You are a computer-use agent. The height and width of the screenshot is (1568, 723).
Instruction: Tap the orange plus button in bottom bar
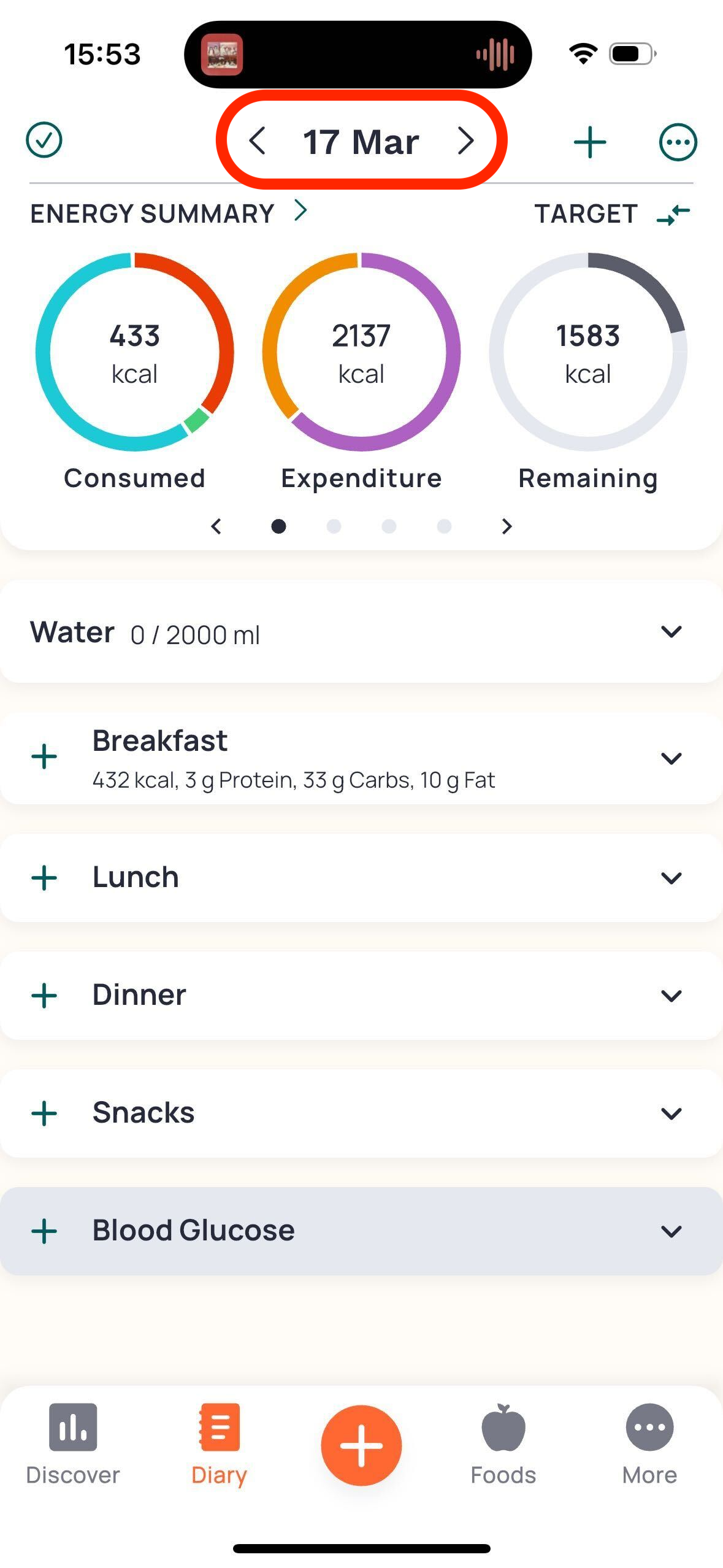361,1444
